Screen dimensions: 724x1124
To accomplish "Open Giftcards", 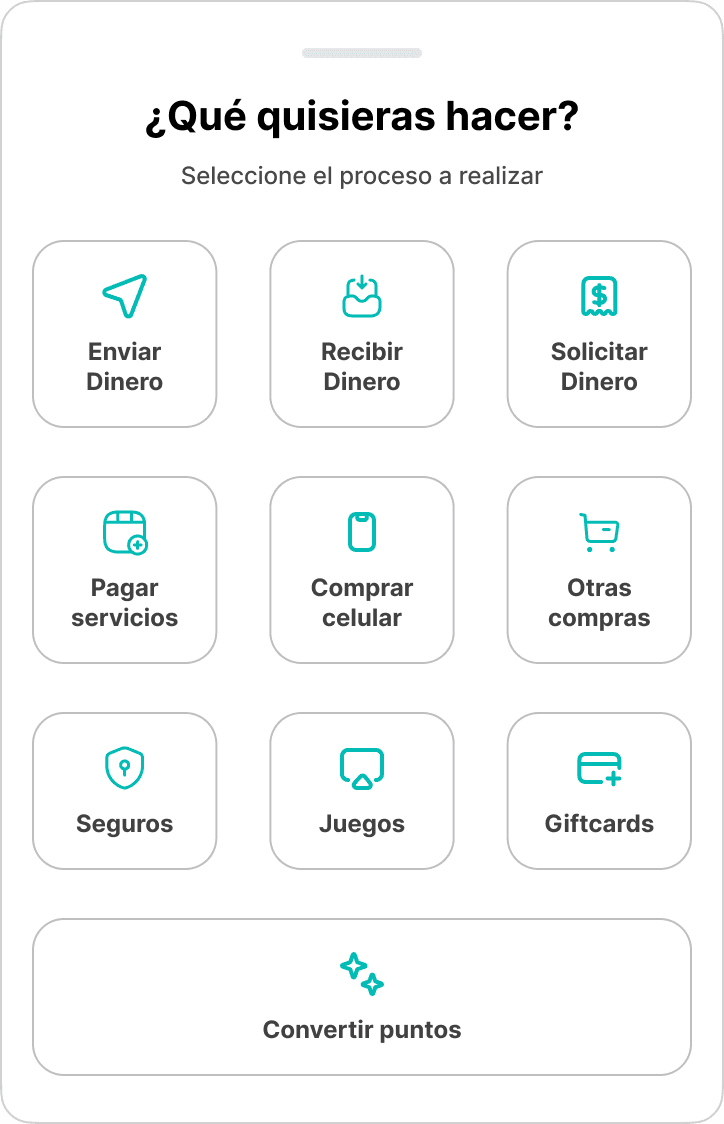I will click(599, 791).
